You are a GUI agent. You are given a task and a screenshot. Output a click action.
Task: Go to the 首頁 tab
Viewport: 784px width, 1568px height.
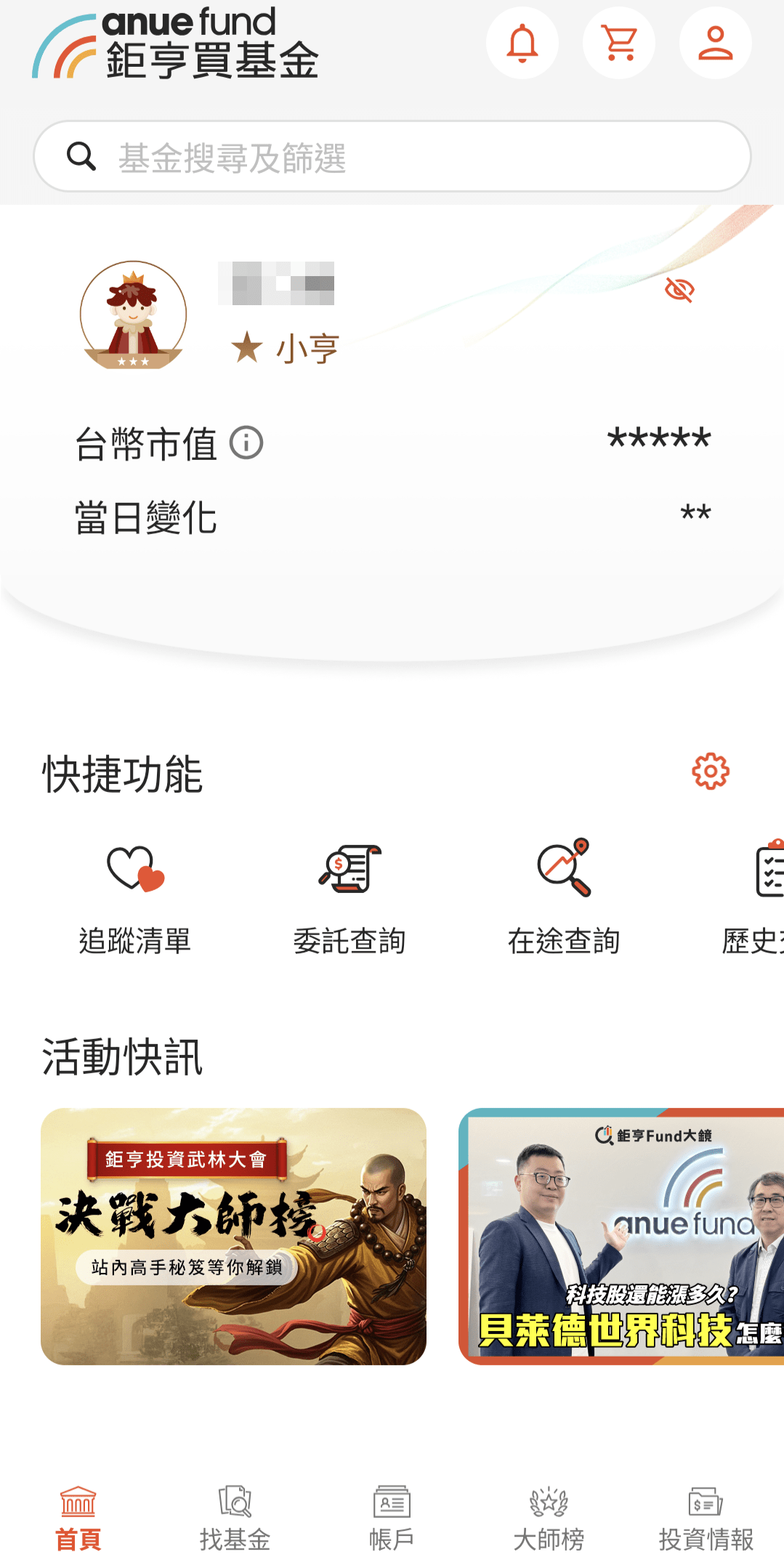click(78, 1519)
